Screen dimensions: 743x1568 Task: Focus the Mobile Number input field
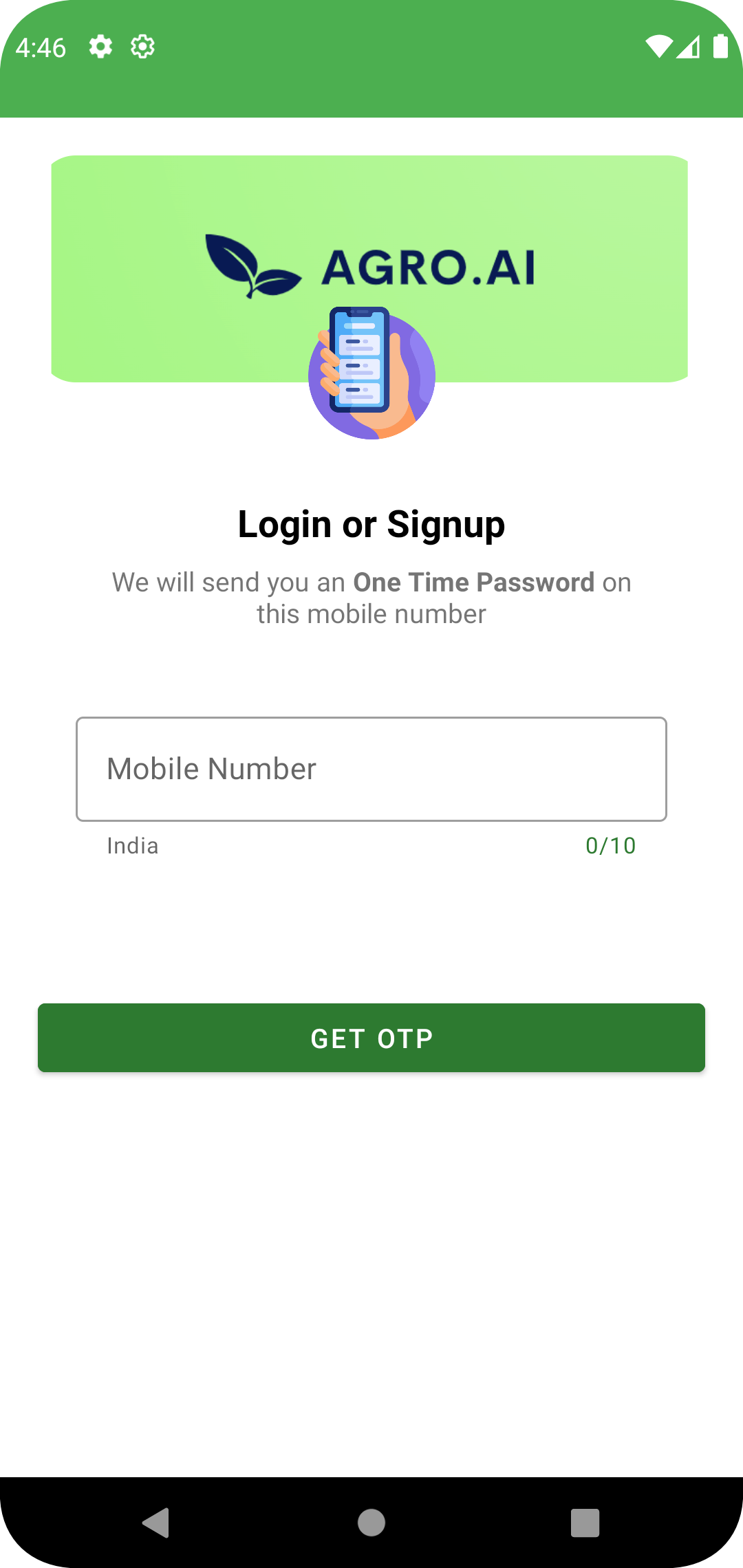(x=371, y=769)
